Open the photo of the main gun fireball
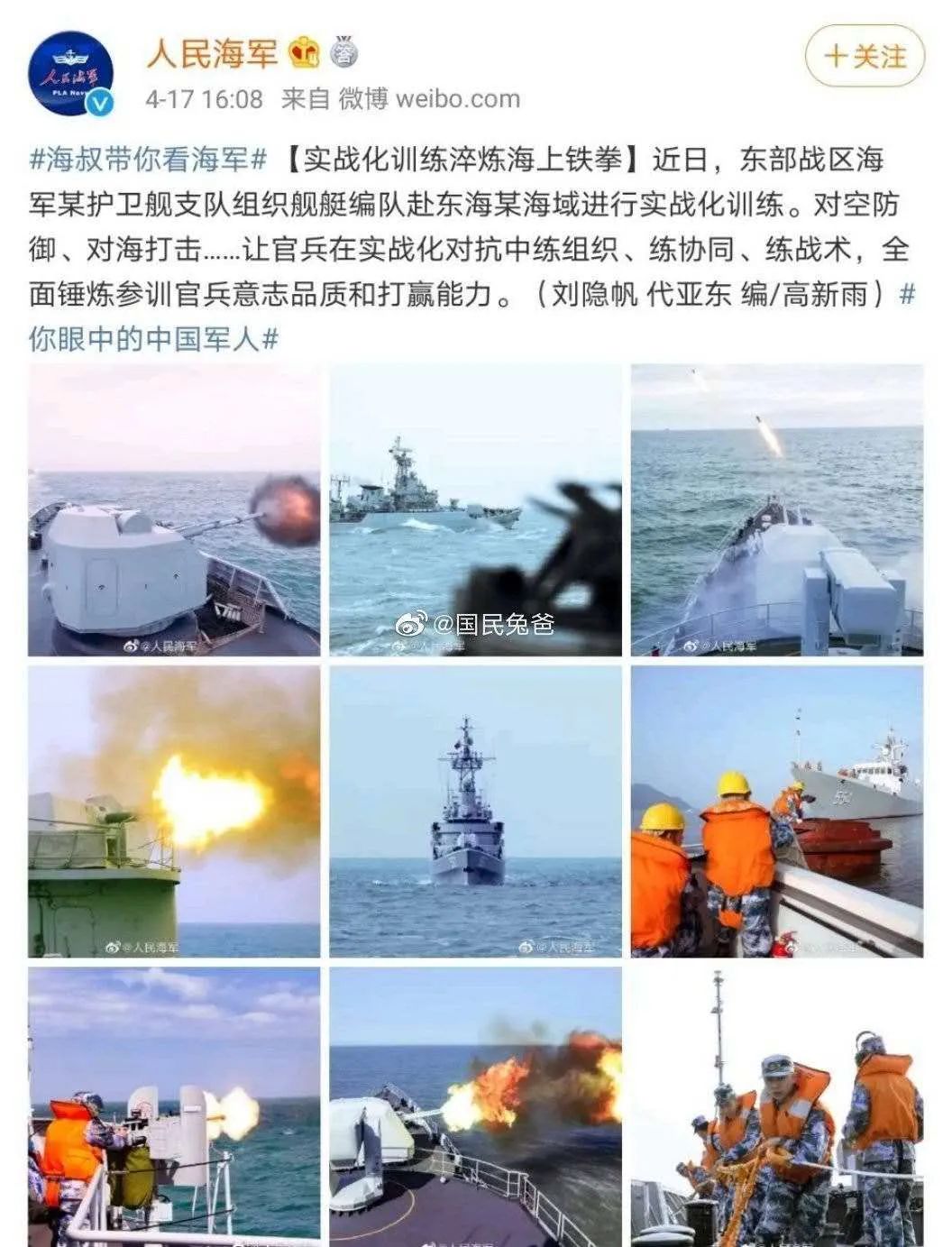 coord(475,1107)
